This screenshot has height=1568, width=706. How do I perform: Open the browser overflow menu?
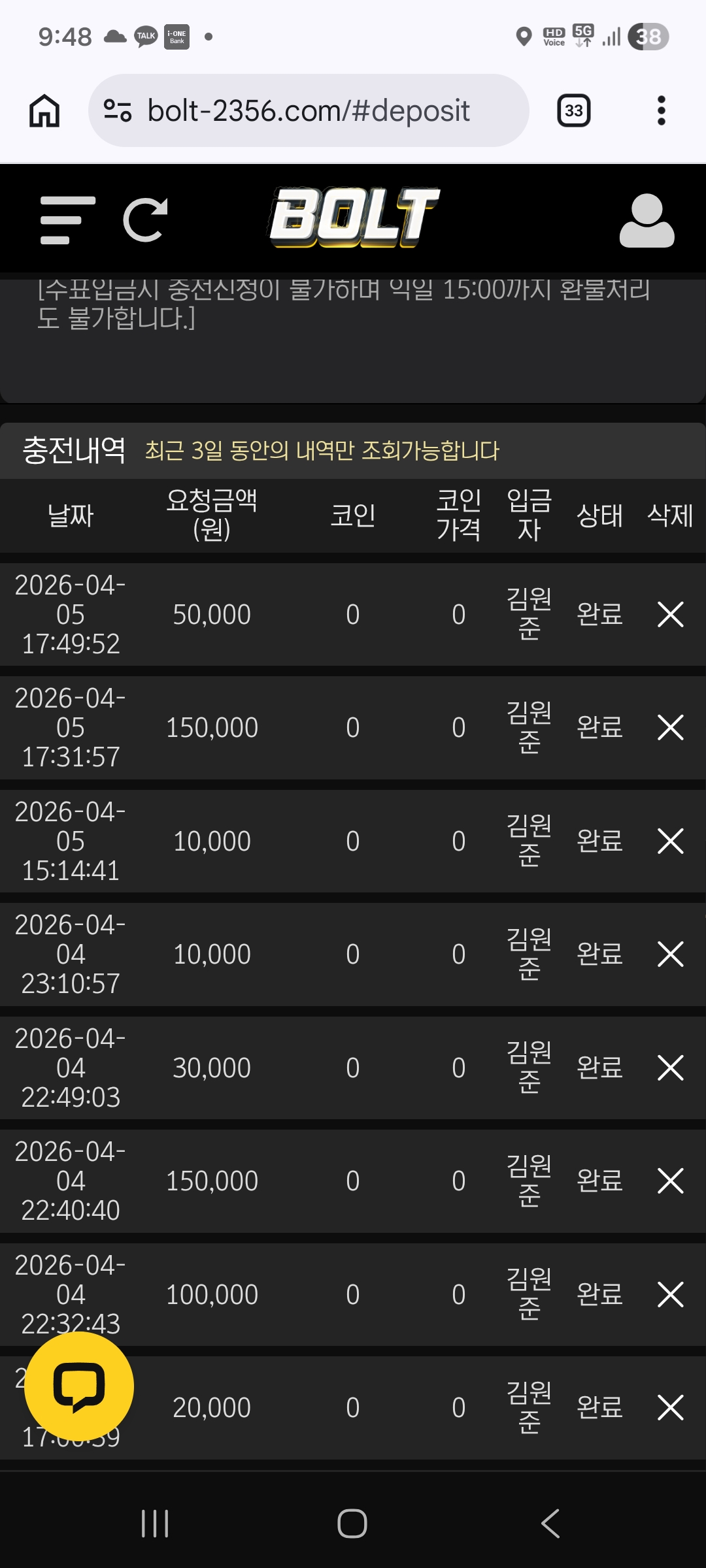pyautogui.click(x=661, y=110)
